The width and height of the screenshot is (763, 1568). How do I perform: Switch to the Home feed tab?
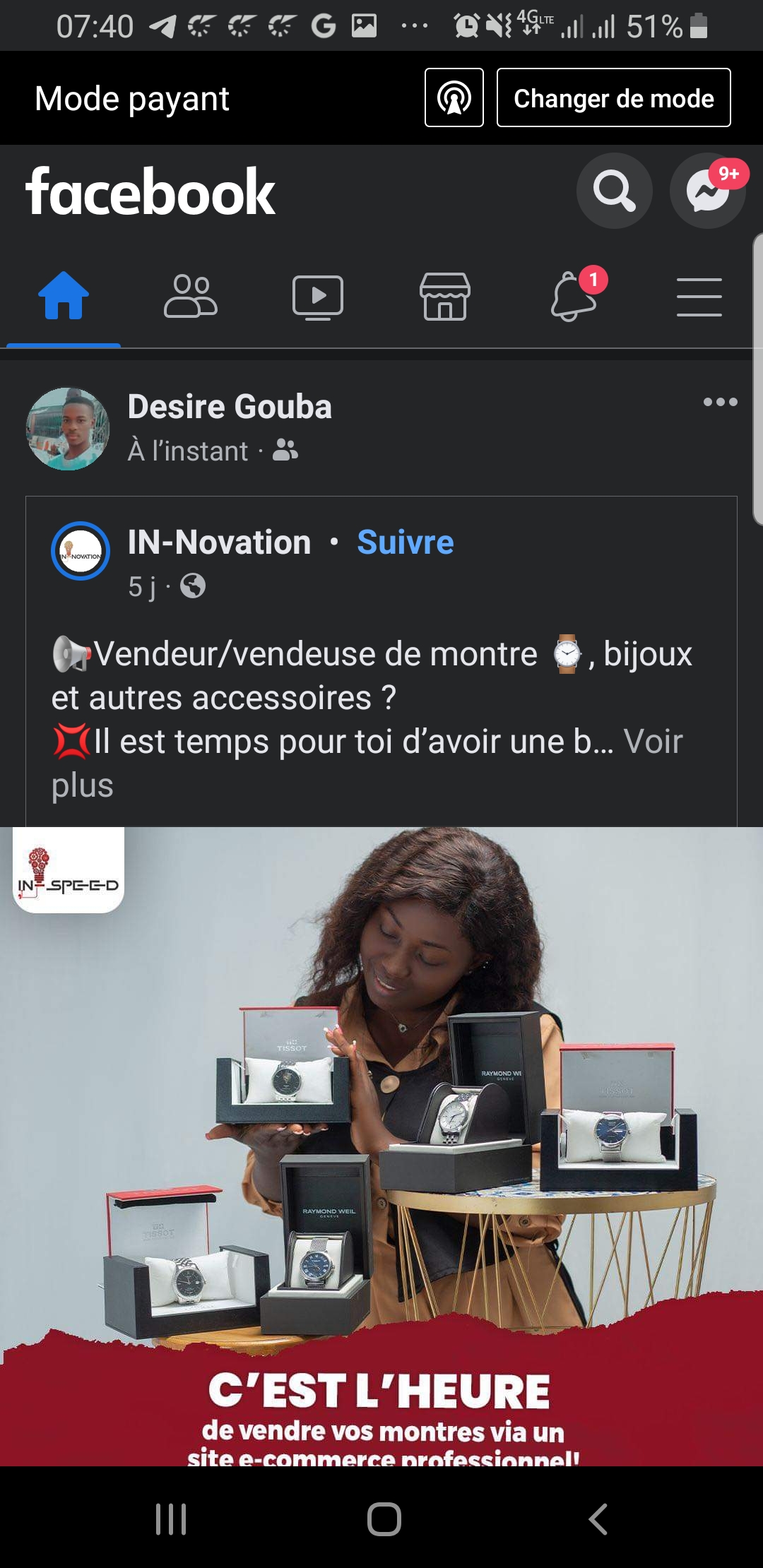click(x=64, y=297)
